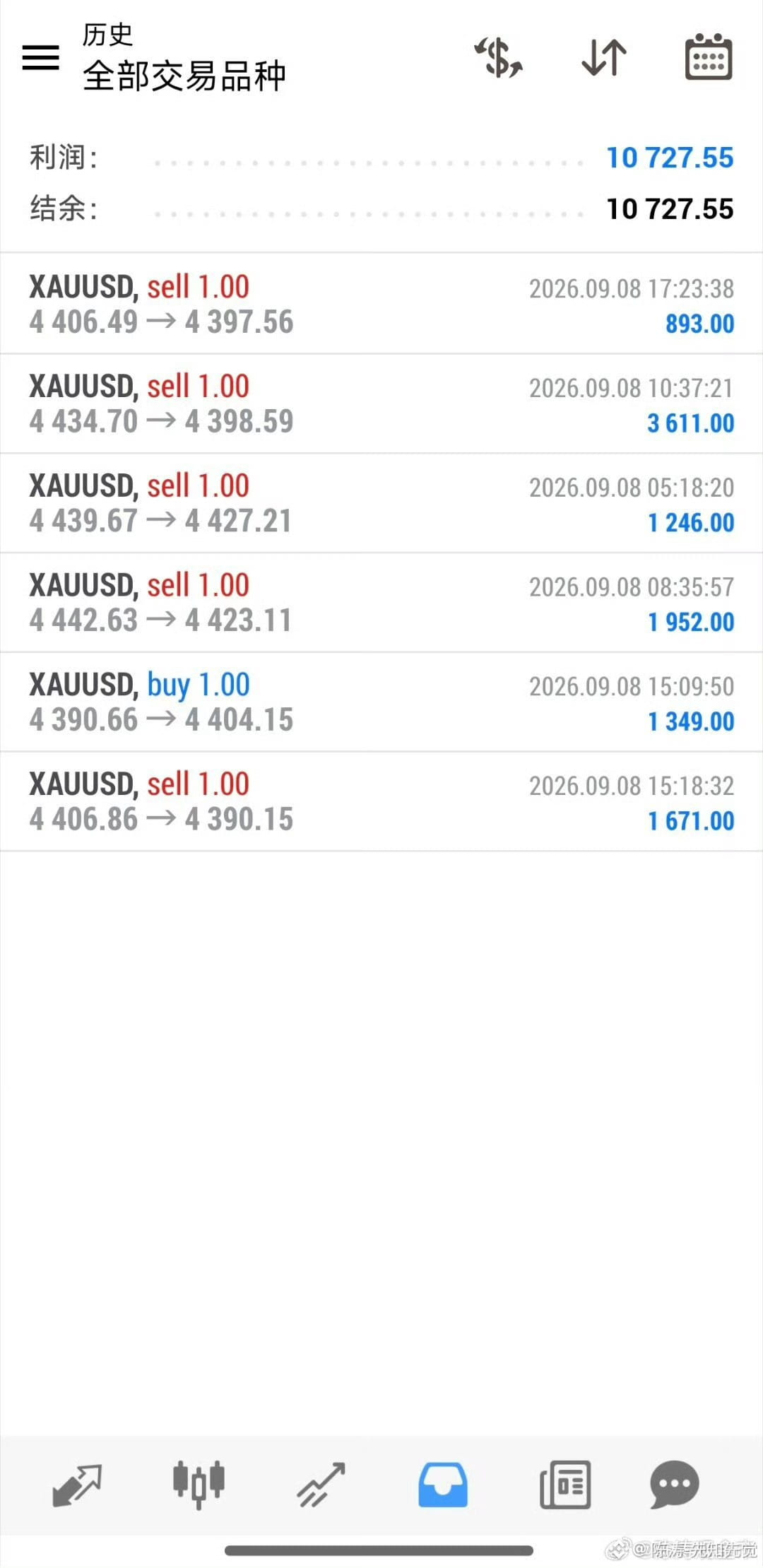Go to the Trade tab

pos(321,1485)
